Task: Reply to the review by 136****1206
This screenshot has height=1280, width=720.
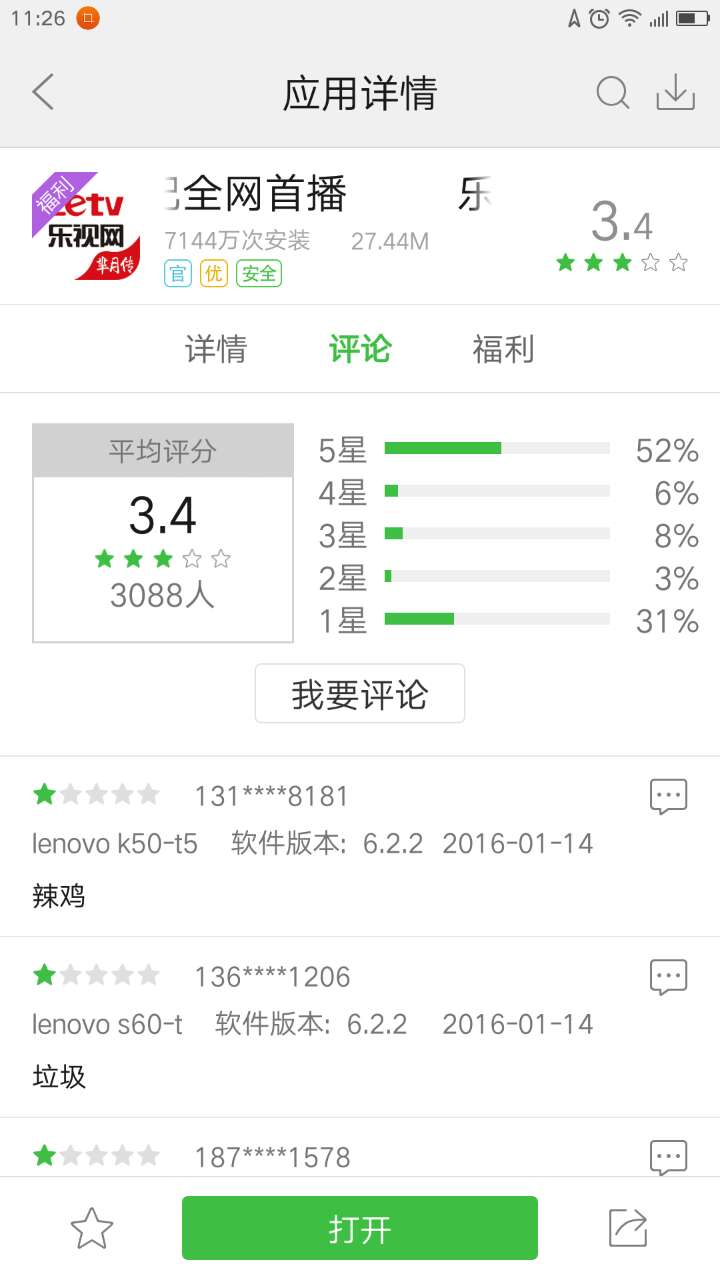Action: pos(669,977)
